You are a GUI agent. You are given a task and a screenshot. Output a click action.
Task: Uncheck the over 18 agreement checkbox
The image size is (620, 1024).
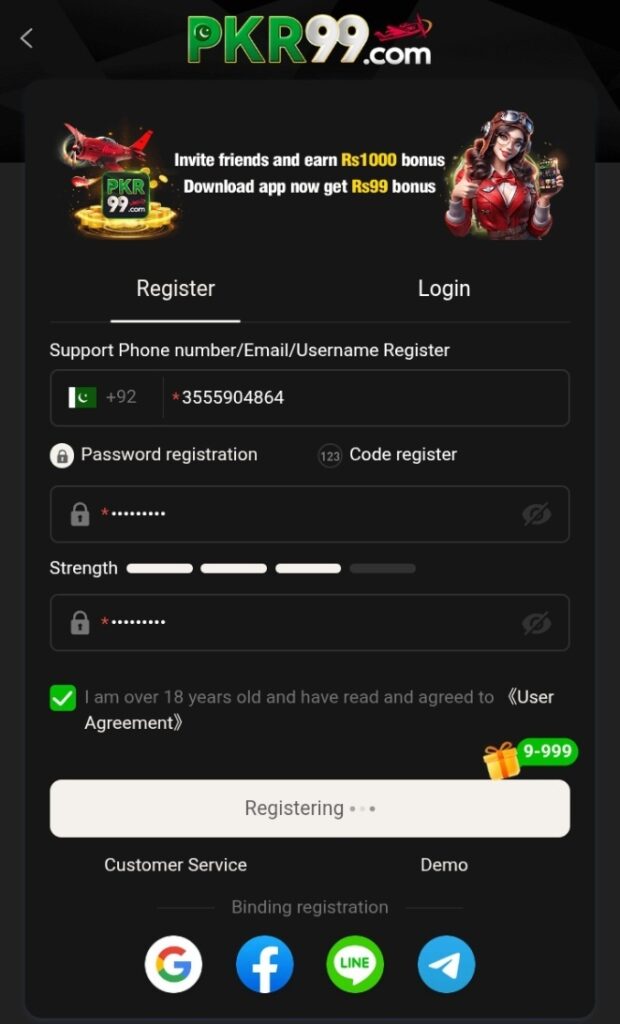point(63,698)
